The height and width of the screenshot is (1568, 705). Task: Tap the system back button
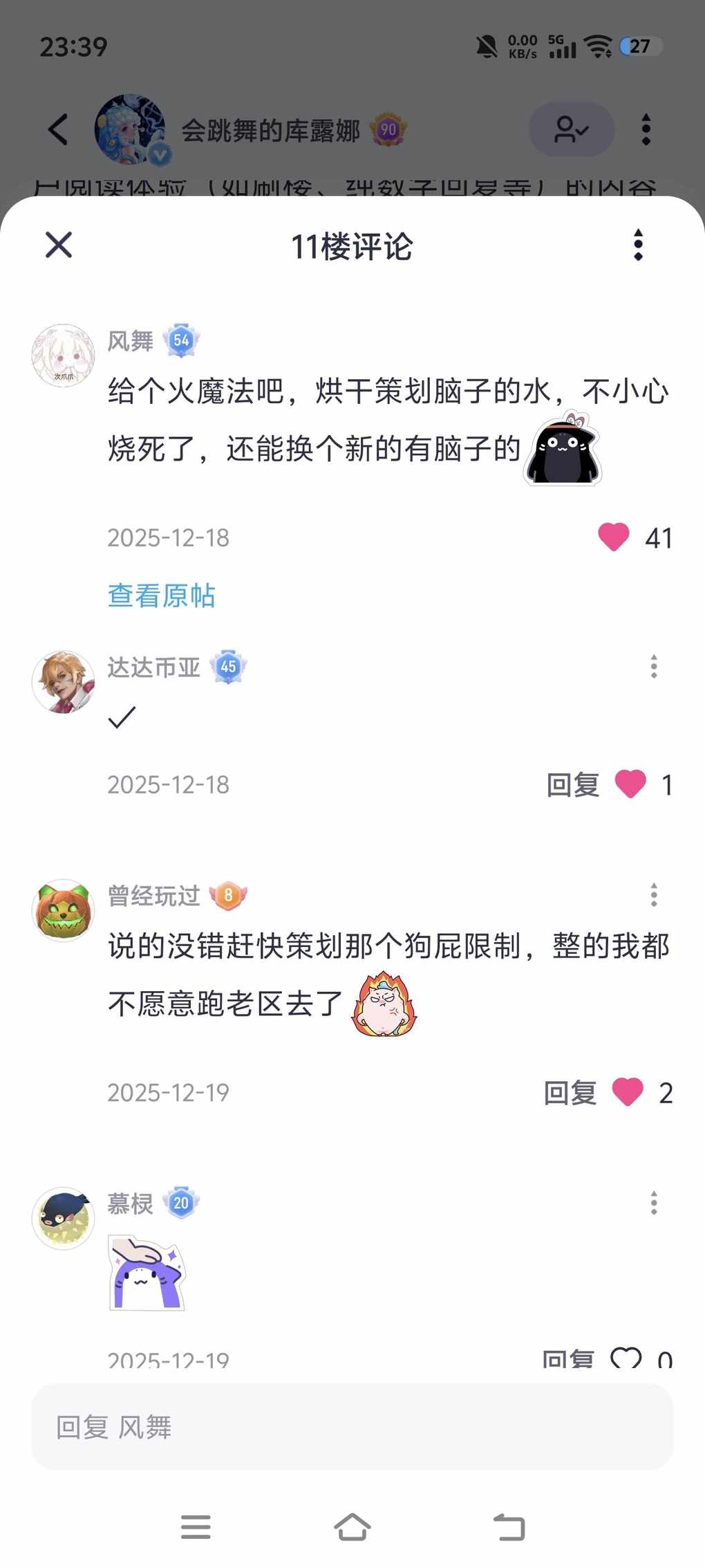coord(509,1527)
